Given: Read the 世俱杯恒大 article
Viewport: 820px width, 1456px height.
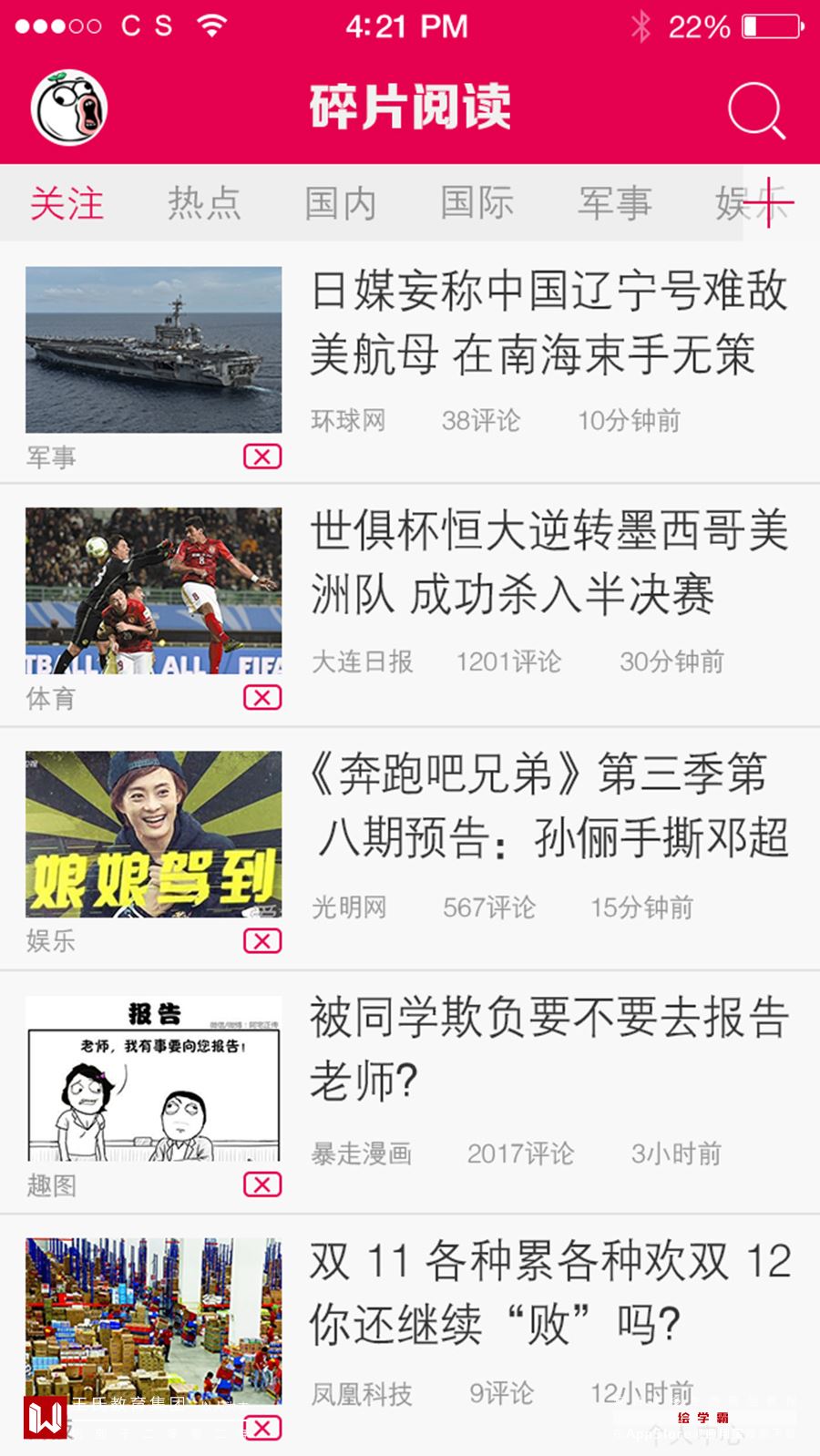Looking at the screenshot, I should point(548,562).
